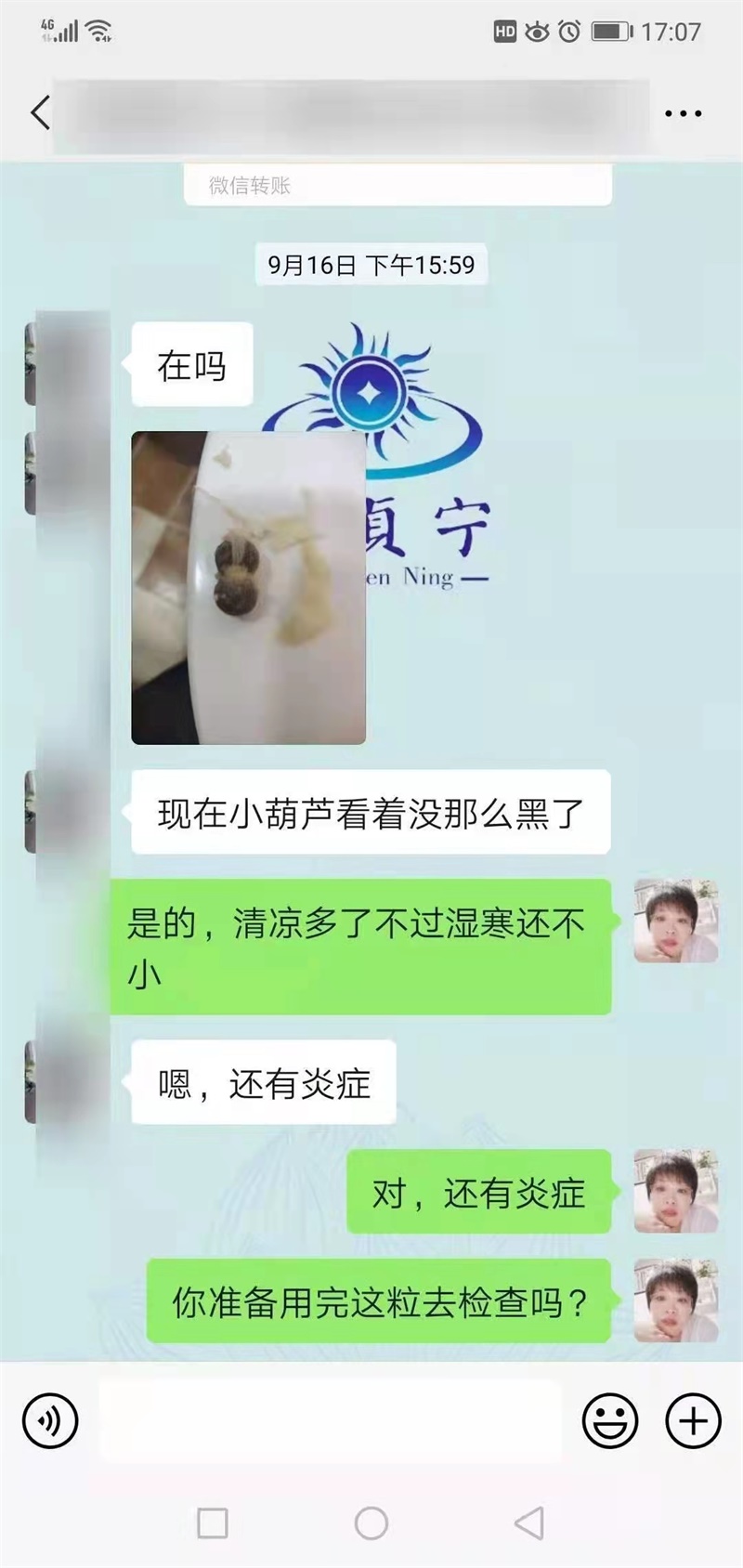Open the emoji picker
This screenshot has height=1568, width=743.
[x=609, y=1420]
